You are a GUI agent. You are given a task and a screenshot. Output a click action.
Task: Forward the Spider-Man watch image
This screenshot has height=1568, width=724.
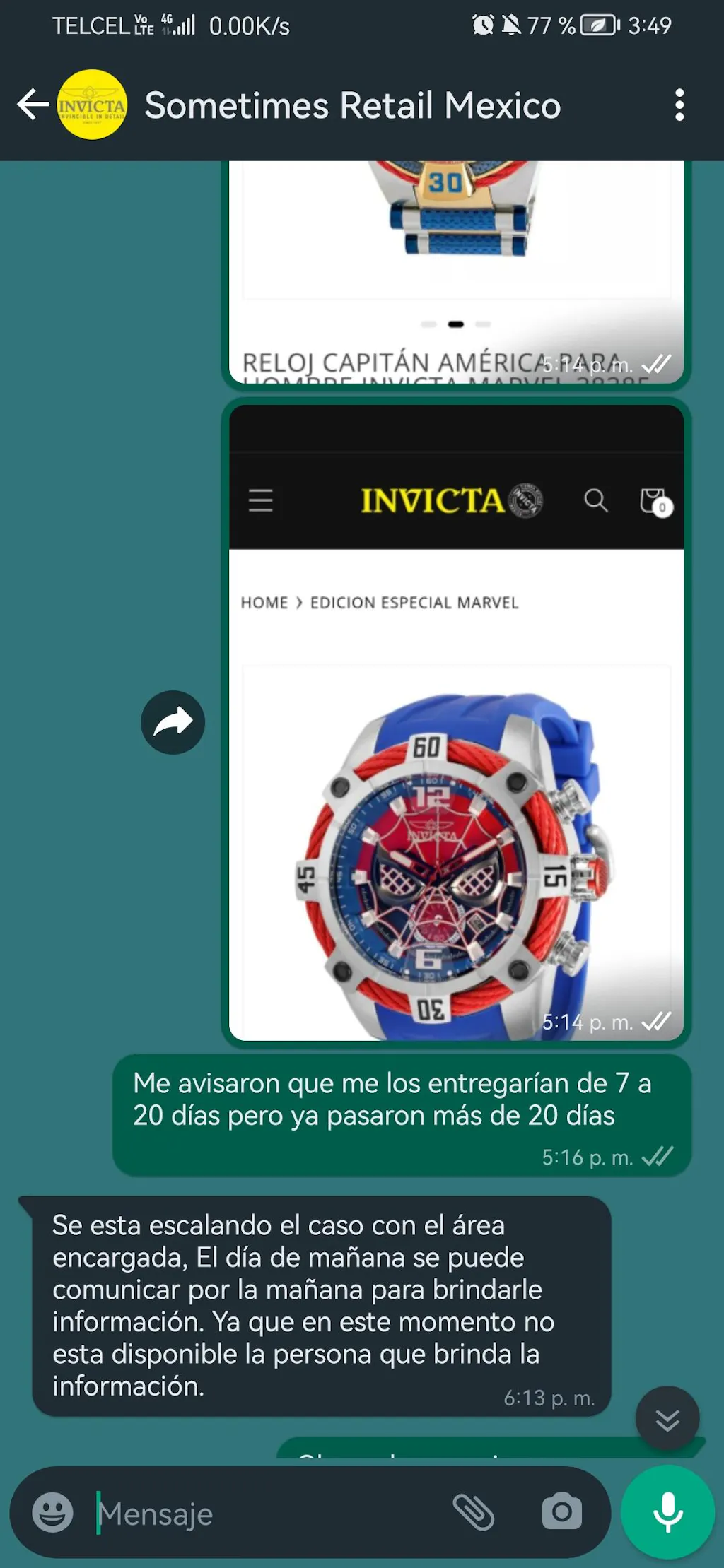click(x=173, y=722)
